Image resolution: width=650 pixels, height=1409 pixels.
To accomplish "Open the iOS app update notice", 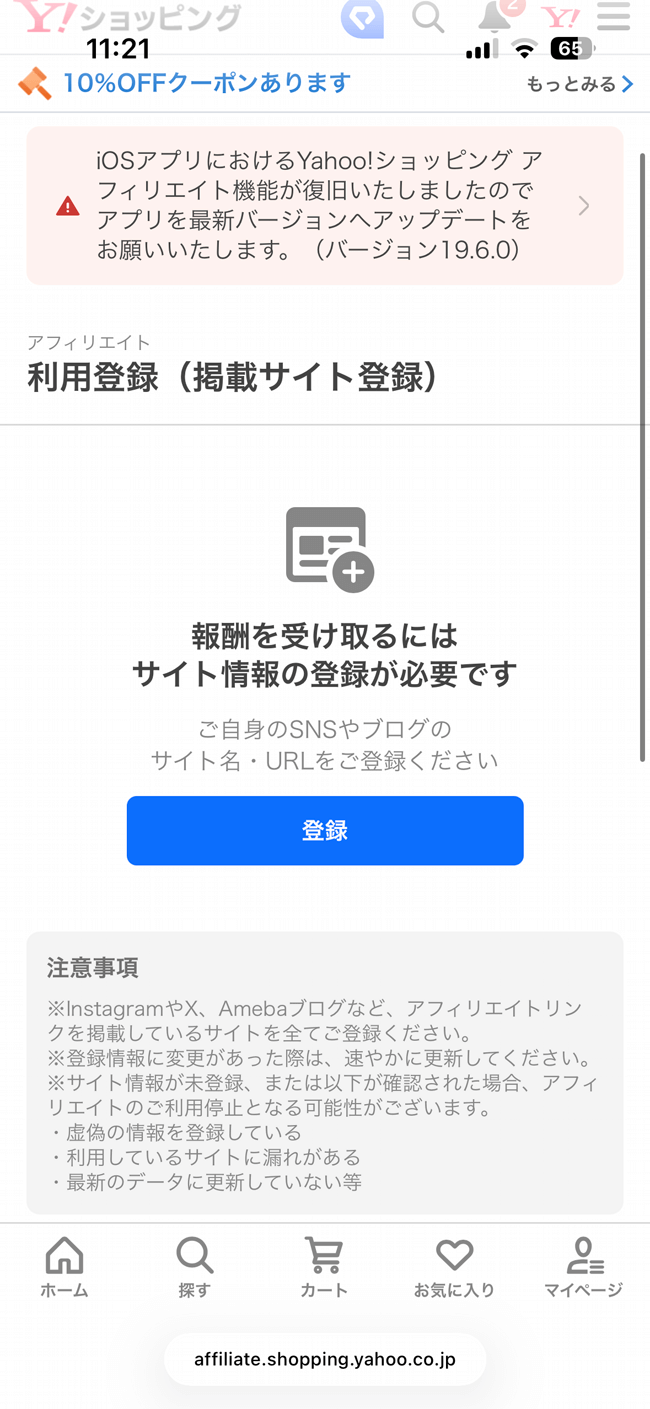I will click(324, 205).
